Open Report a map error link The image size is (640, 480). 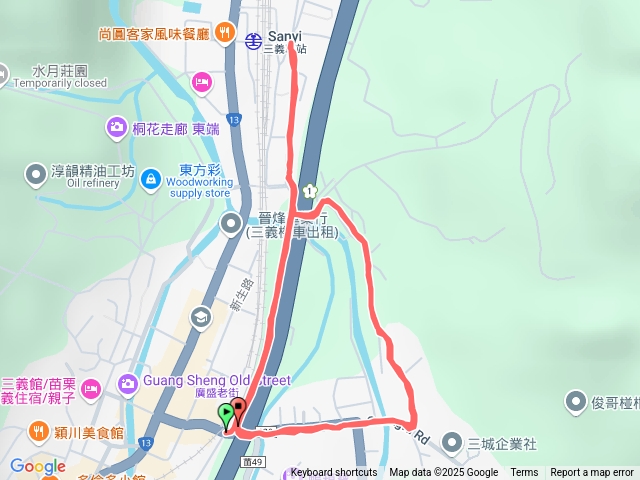click(592, 472)
